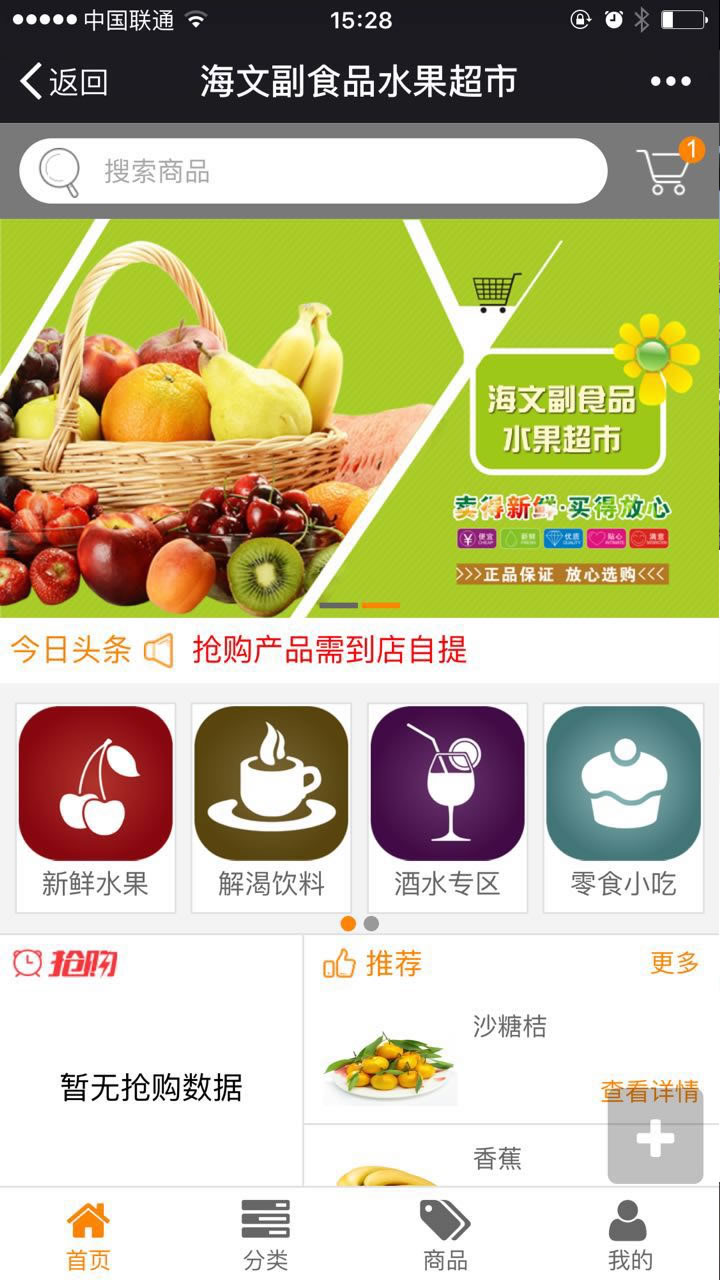Open the 新鲜水果 category
Image resolution: width=720 pixels, height=1280 pixels.
(96, 808)
